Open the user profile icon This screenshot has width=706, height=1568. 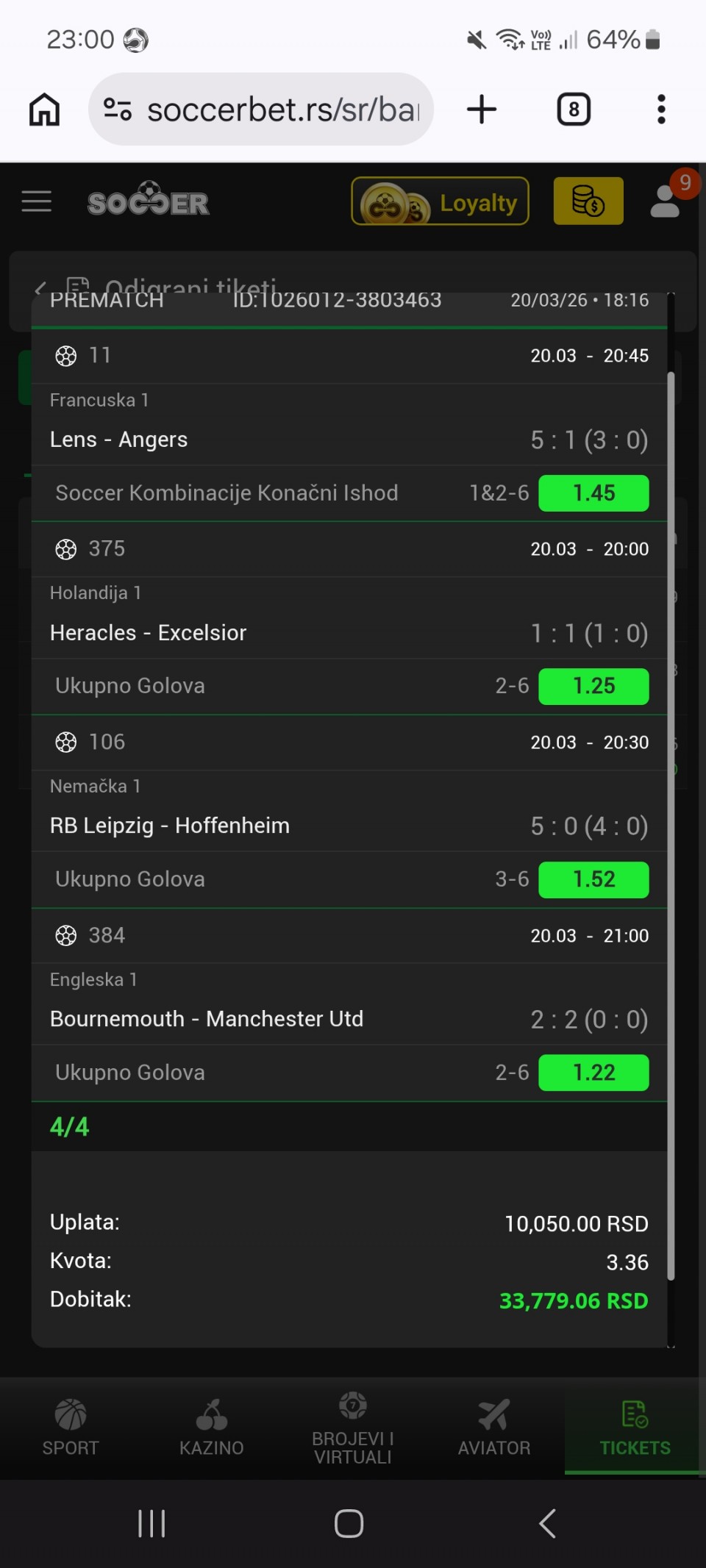tap(666, 201)
